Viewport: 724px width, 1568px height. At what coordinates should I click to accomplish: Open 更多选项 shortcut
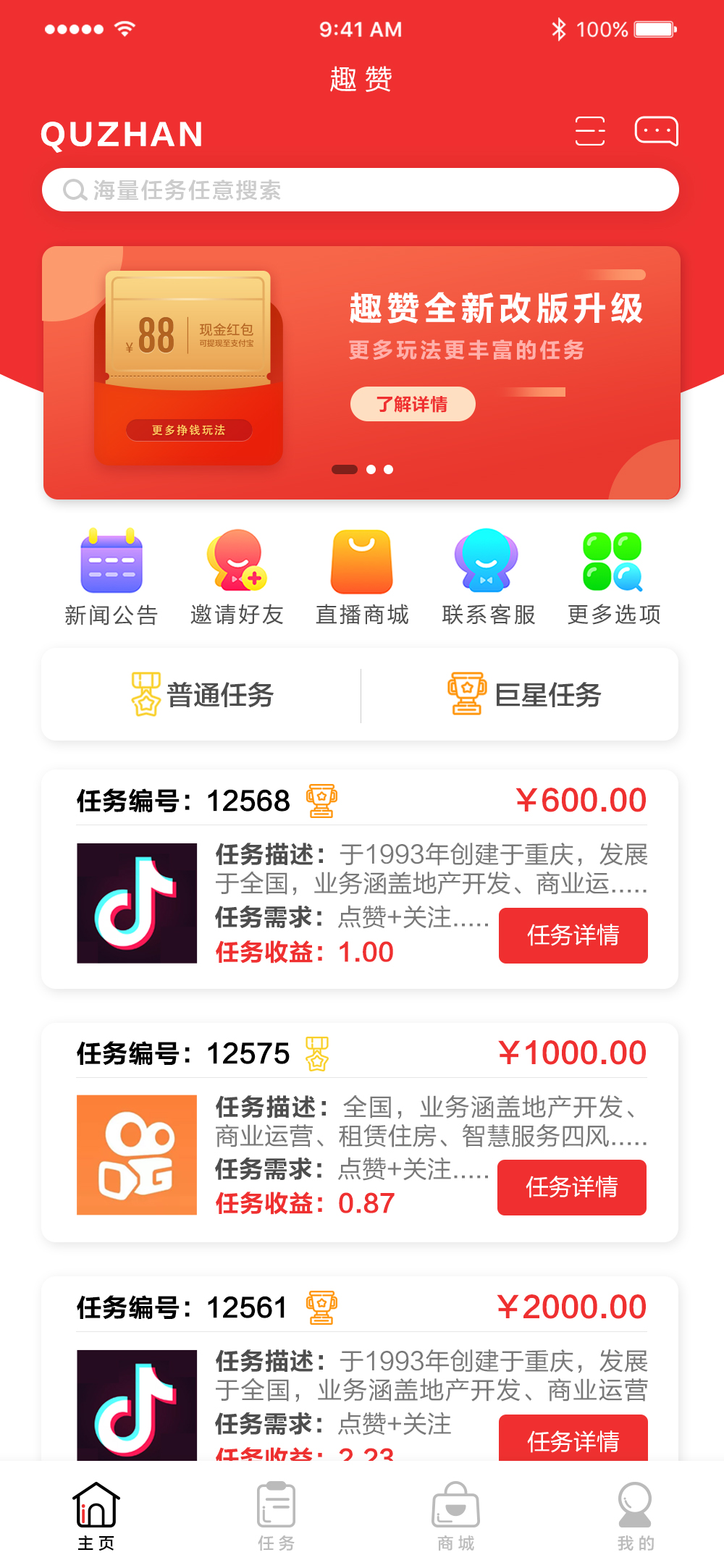[613, 577]
